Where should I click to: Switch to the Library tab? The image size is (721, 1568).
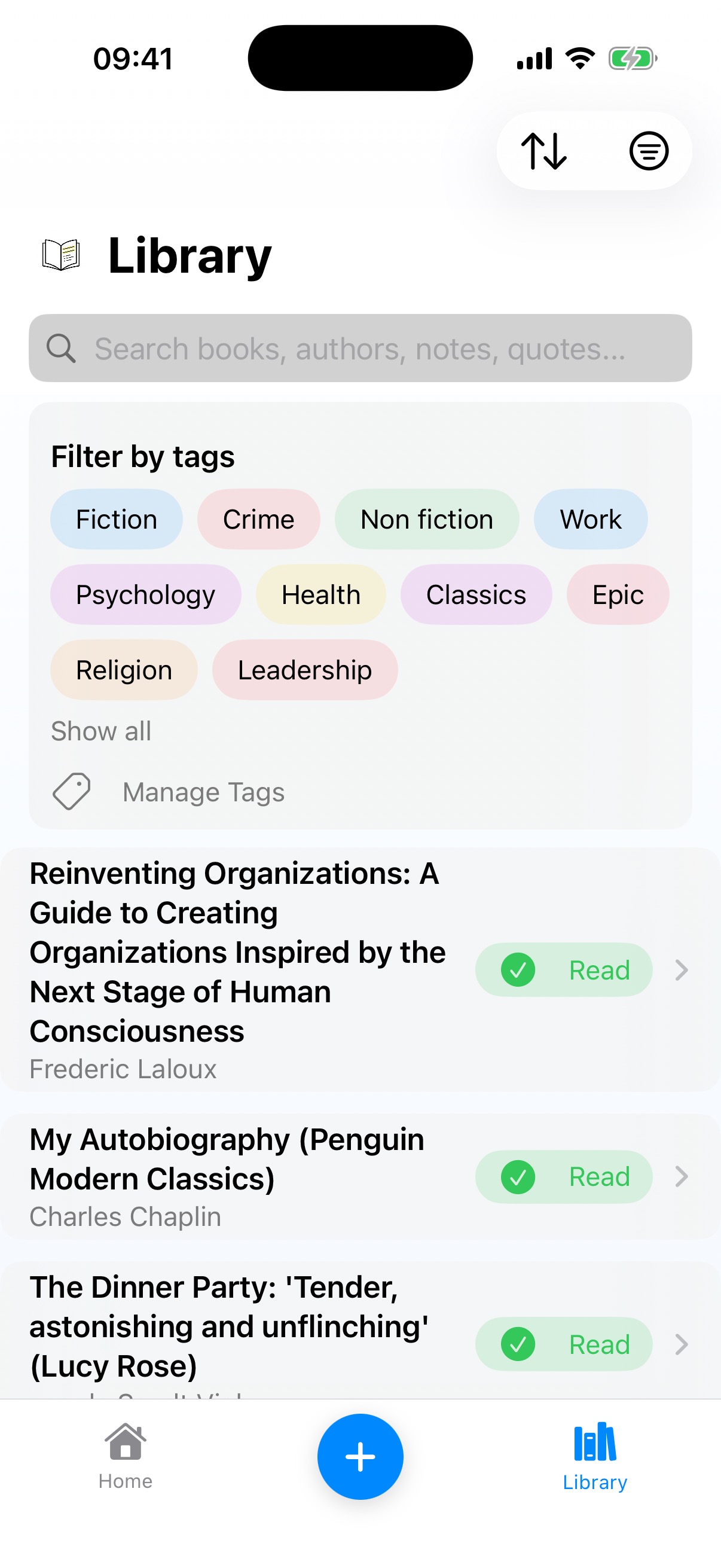tap(594, 1461)
